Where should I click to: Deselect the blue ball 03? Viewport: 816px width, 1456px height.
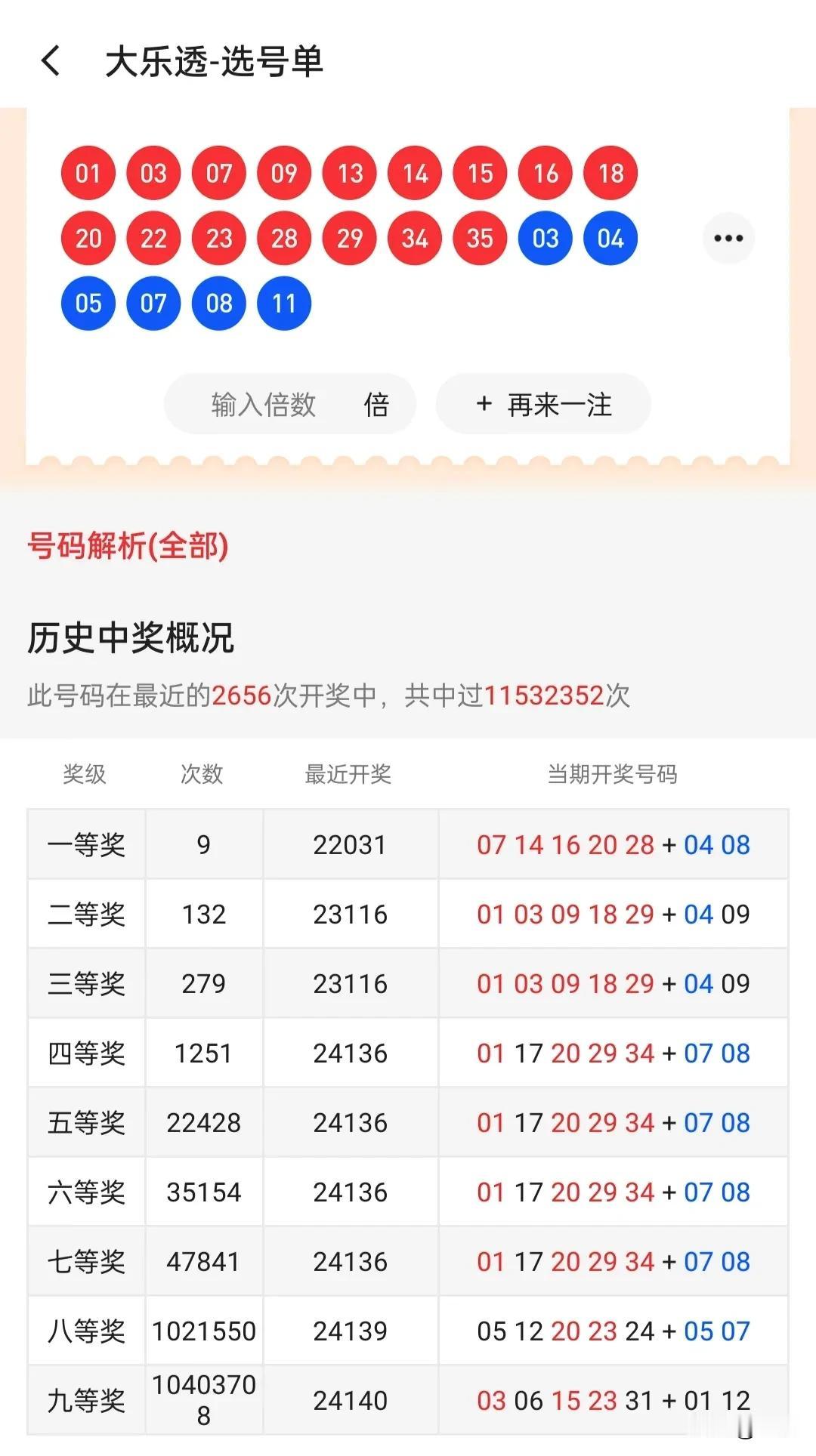[x=545, y=238]
